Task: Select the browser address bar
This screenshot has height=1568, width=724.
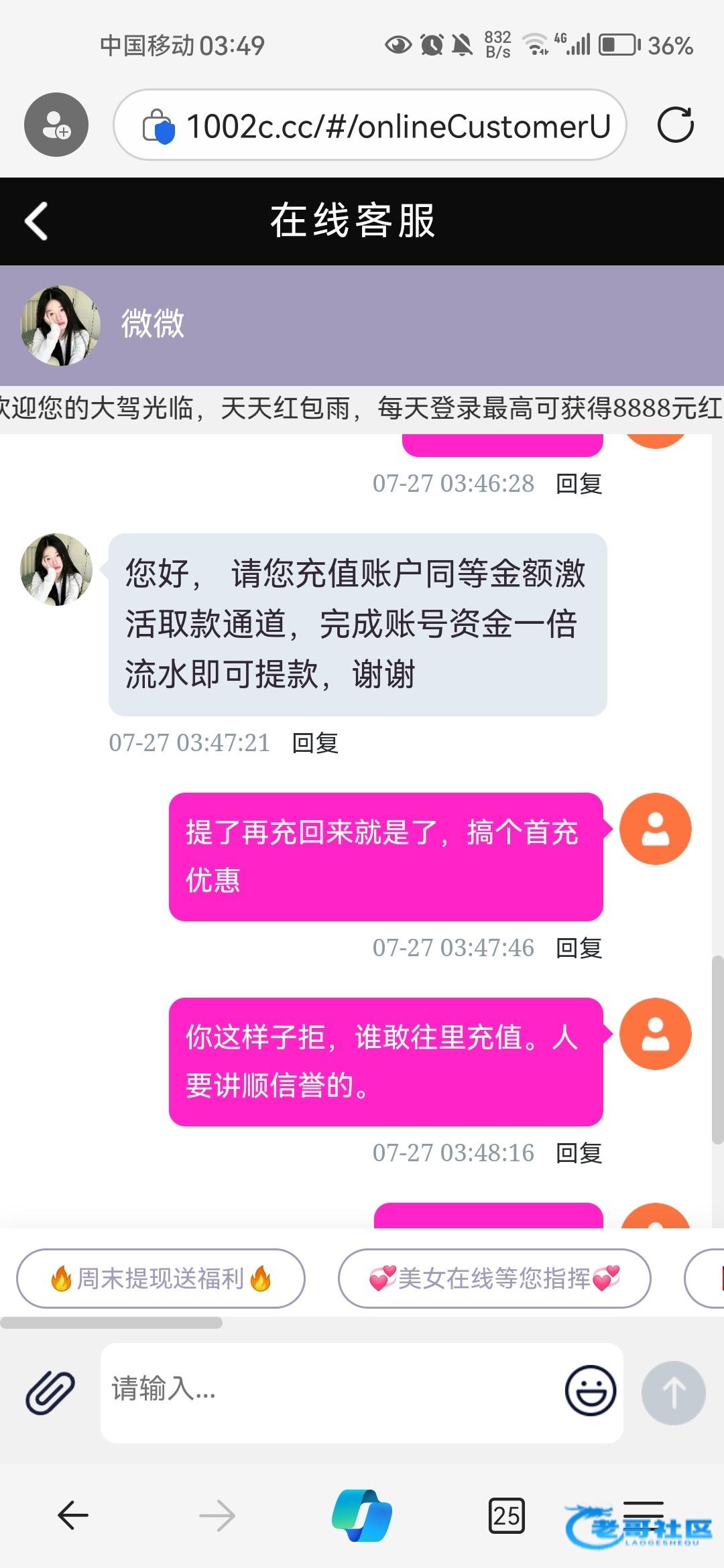Action: tap(396, 126)
